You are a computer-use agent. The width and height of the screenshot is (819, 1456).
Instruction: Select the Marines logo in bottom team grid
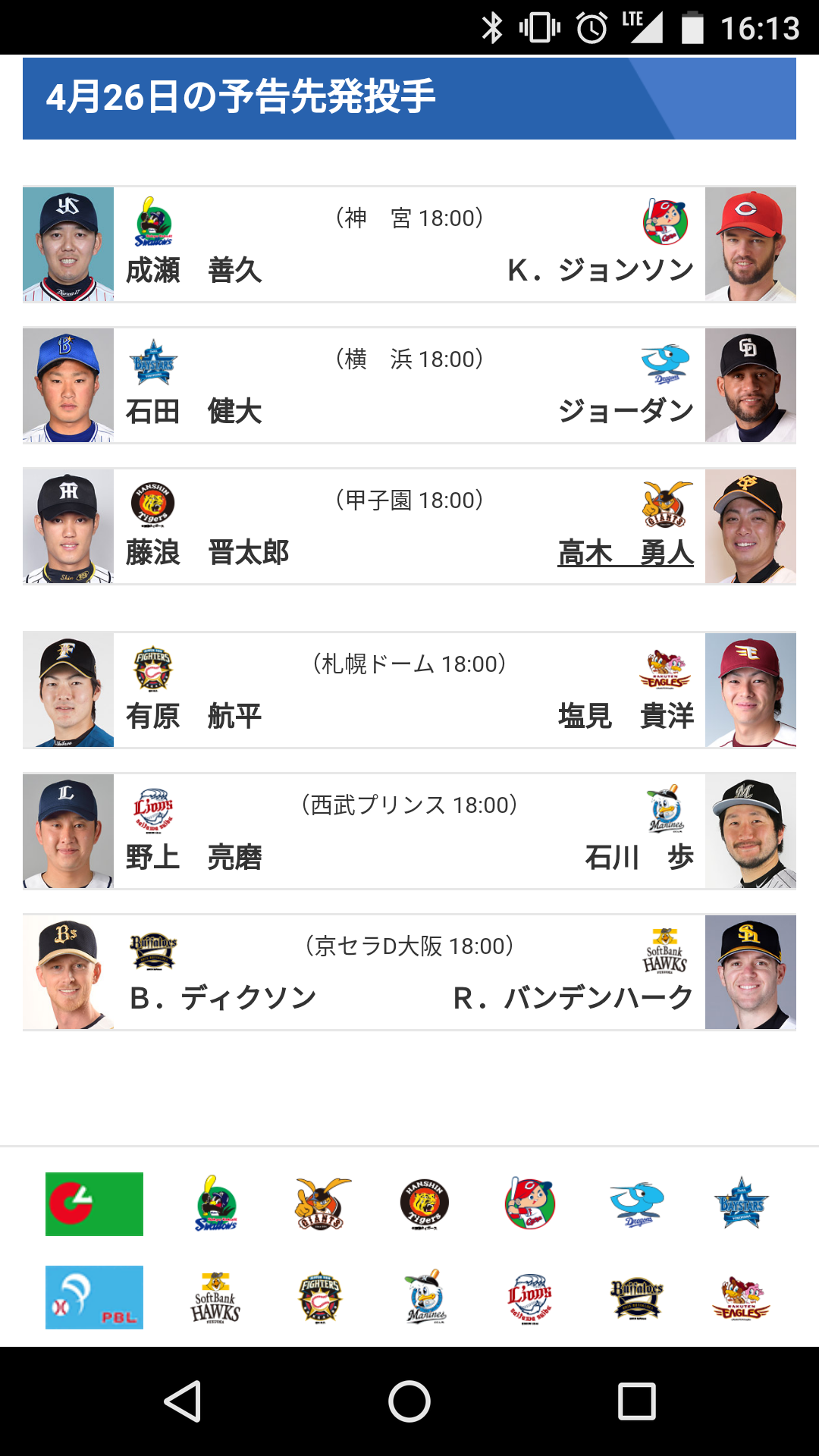coord(425,1298)
